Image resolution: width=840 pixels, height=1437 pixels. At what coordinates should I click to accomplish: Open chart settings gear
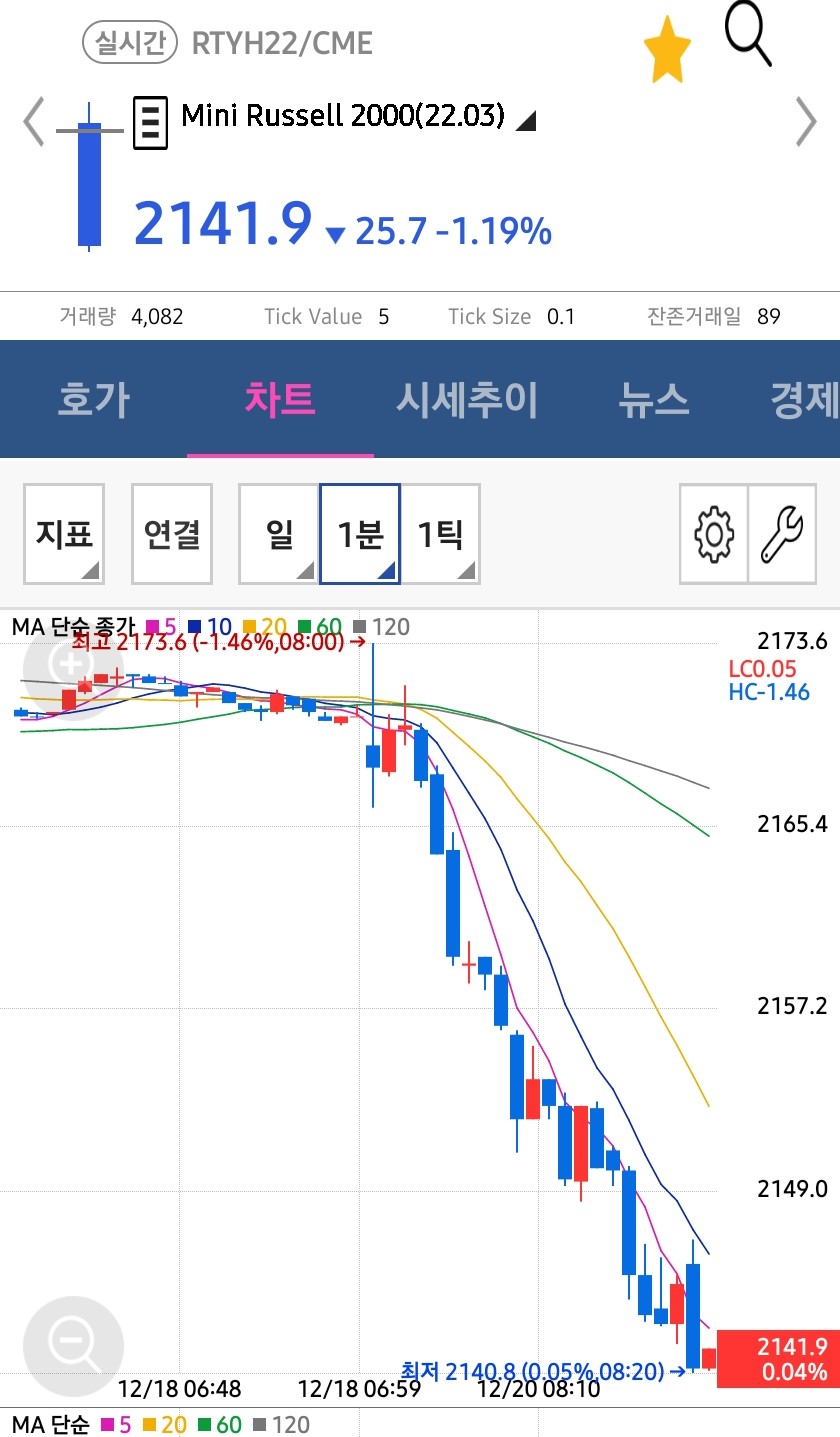pyautogui.click(x=714, y=534)
